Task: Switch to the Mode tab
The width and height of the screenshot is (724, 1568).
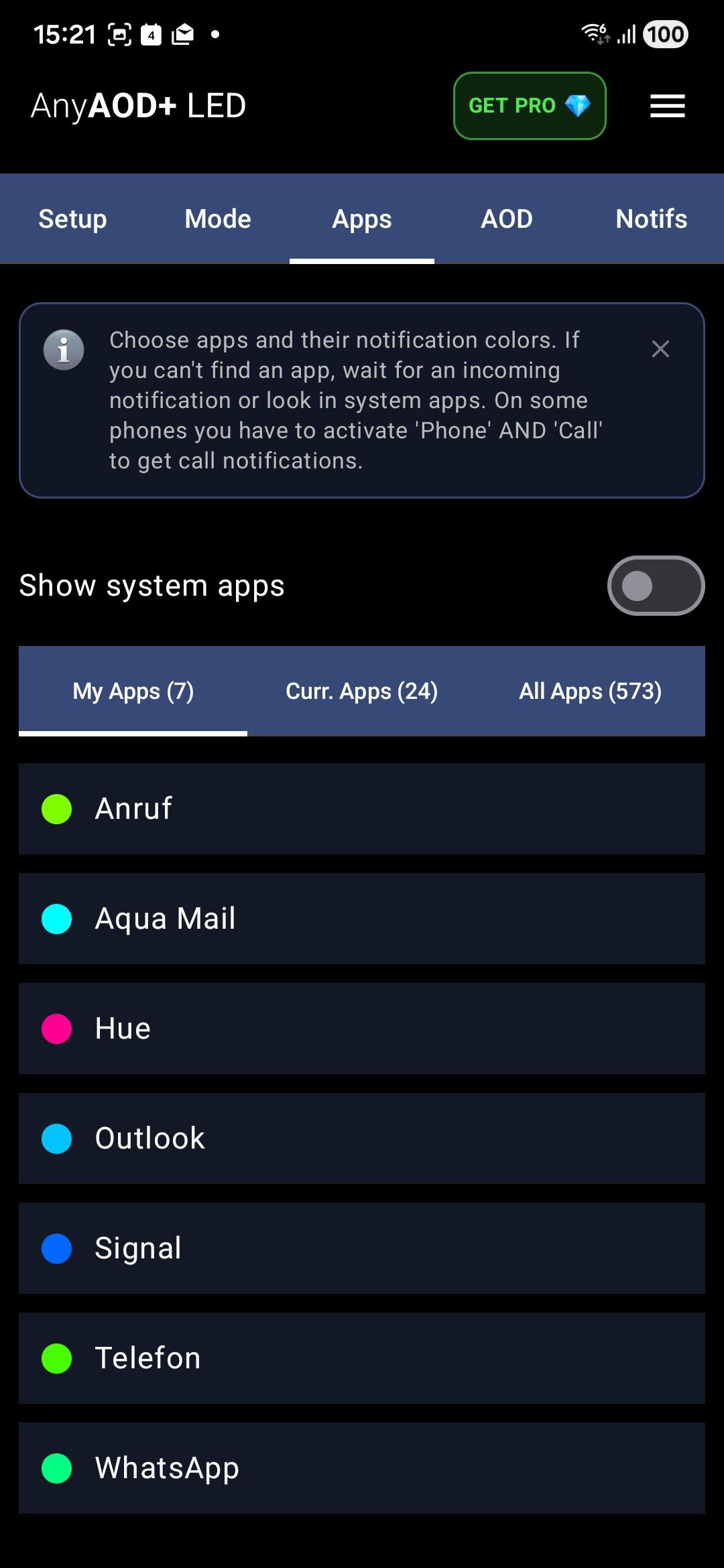Action: click(x=218, y=219)
